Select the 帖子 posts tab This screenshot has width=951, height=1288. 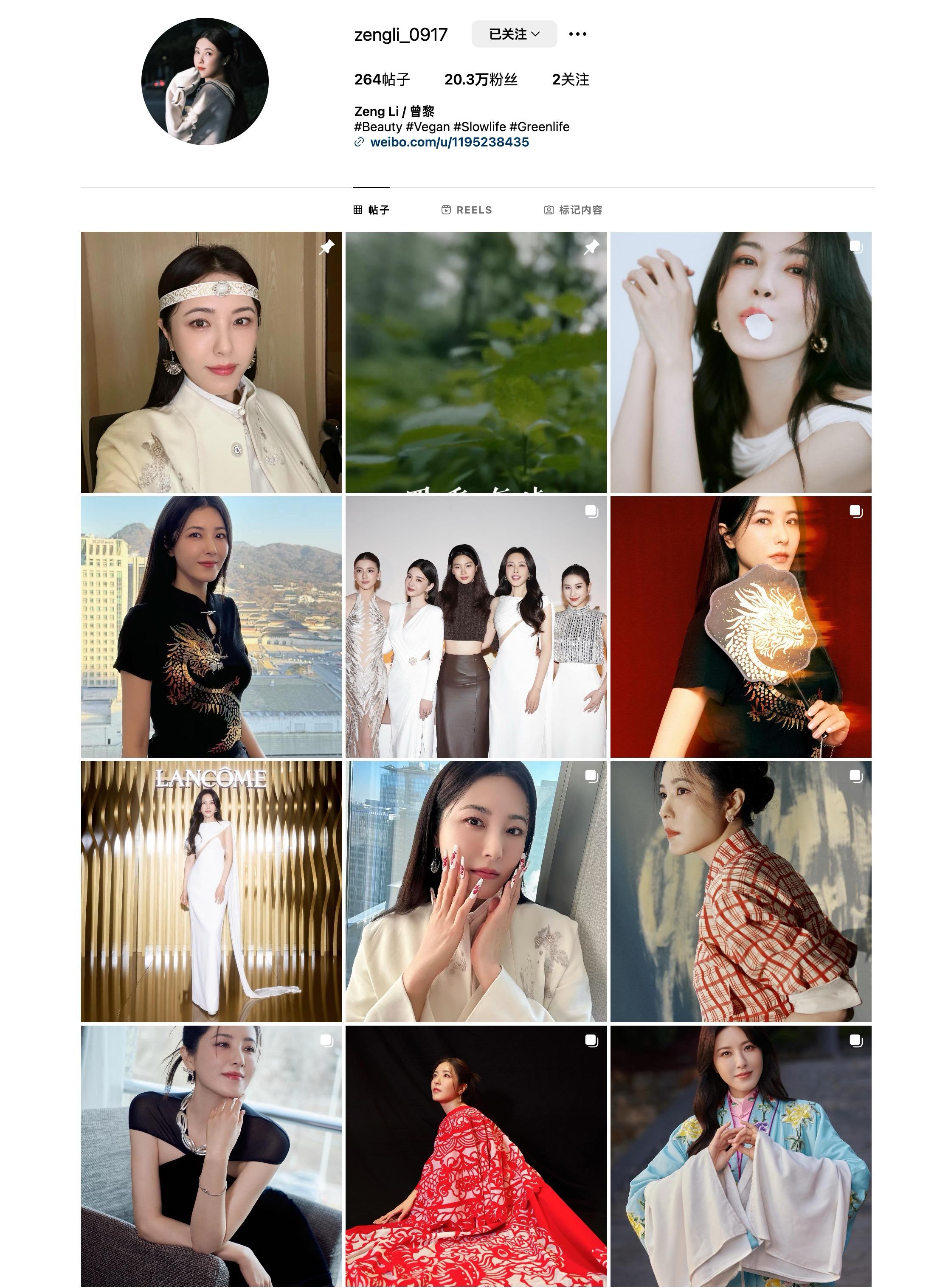click(371, 210)
